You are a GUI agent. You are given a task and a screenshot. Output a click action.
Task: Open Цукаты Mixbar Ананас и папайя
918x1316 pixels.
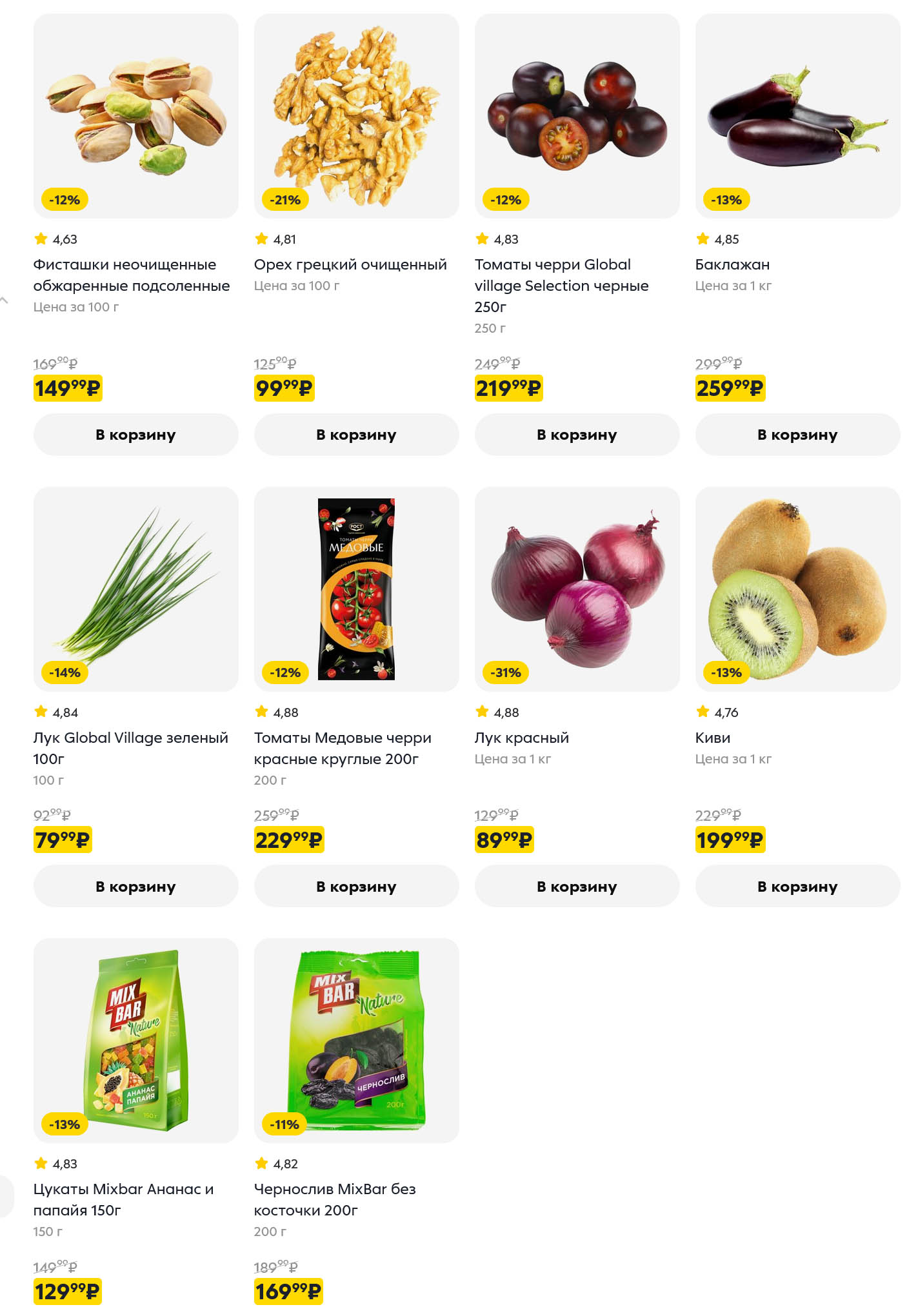(123, 1199)
